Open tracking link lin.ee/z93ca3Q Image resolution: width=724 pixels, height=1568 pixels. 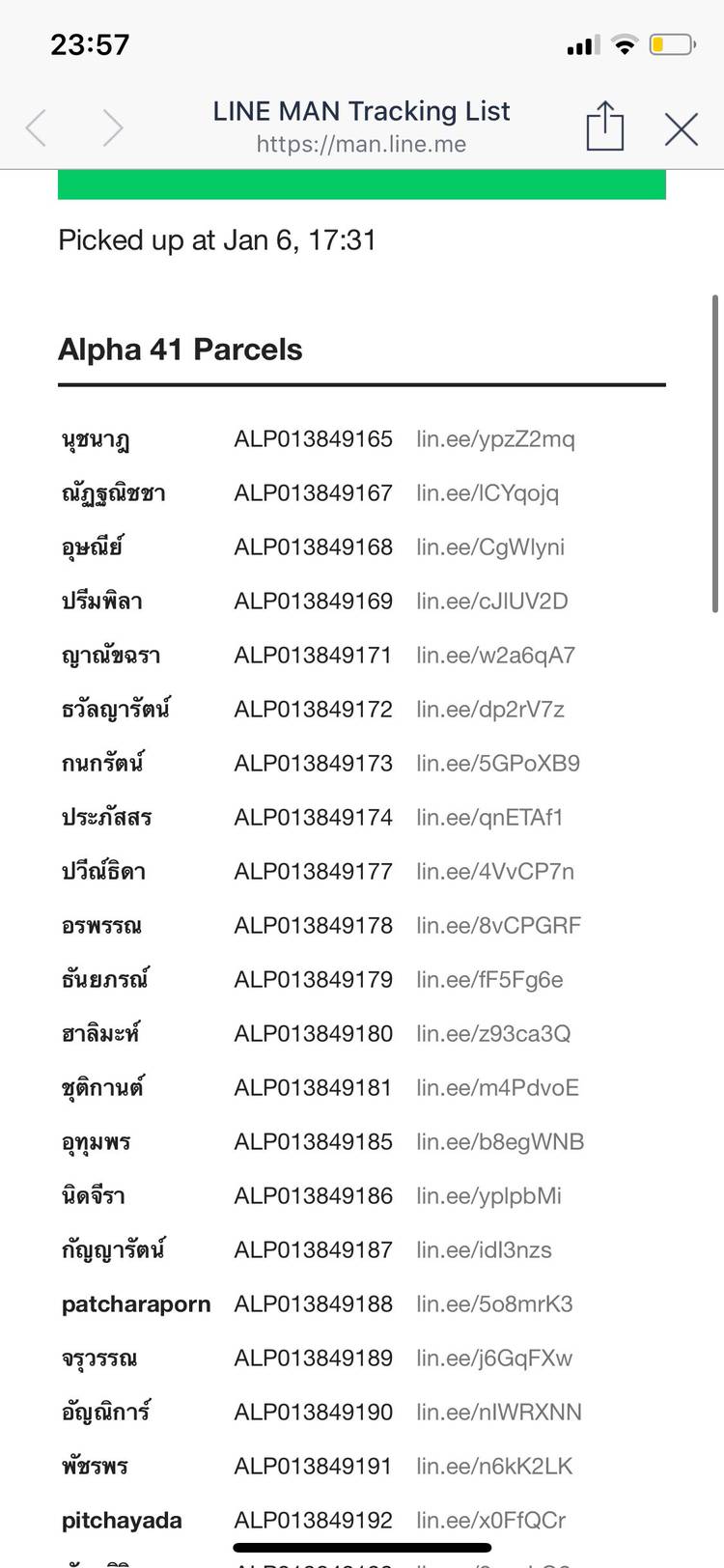click(493, 1034)
